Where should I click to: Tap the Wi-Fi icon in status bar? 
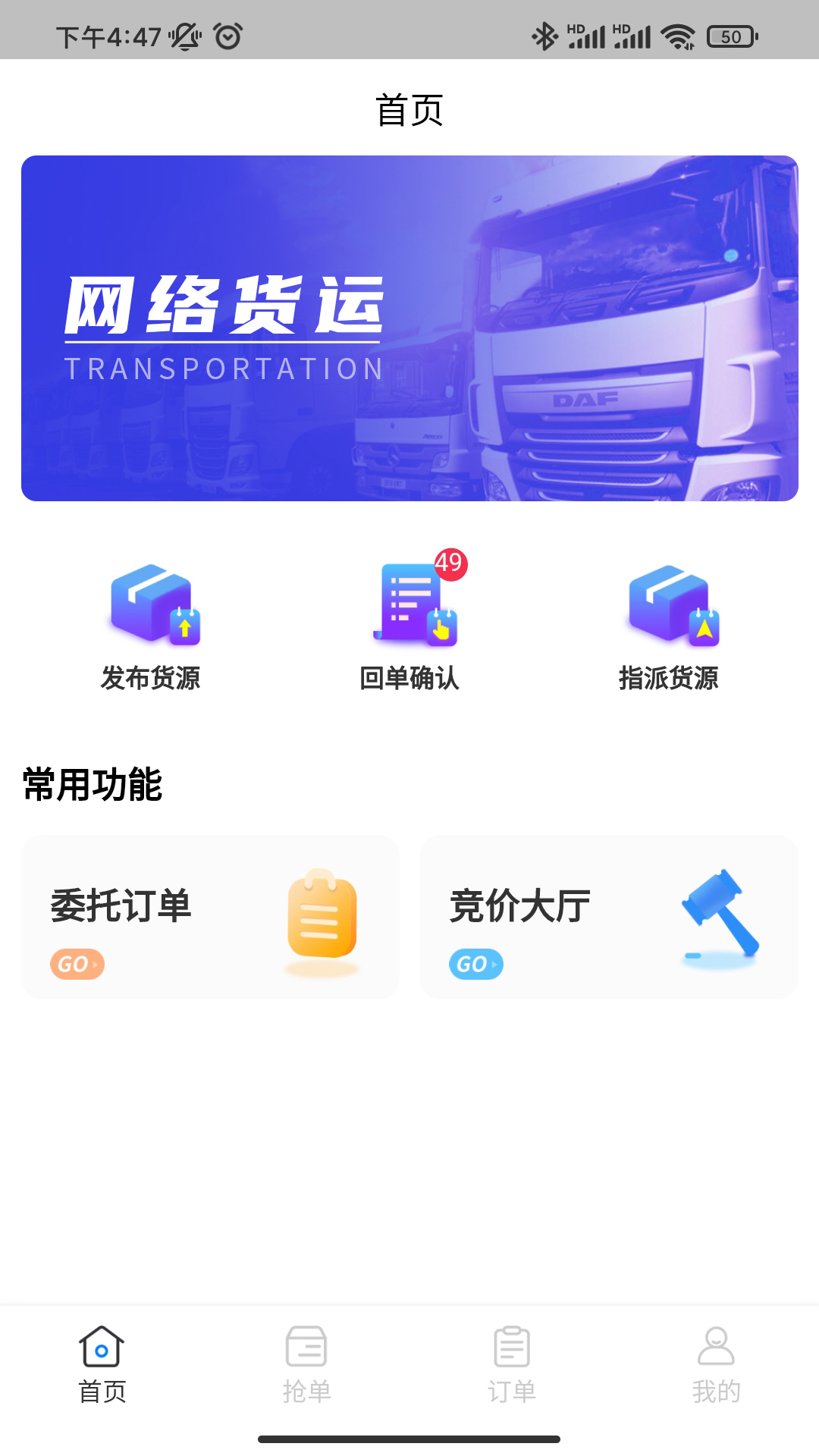675,33
